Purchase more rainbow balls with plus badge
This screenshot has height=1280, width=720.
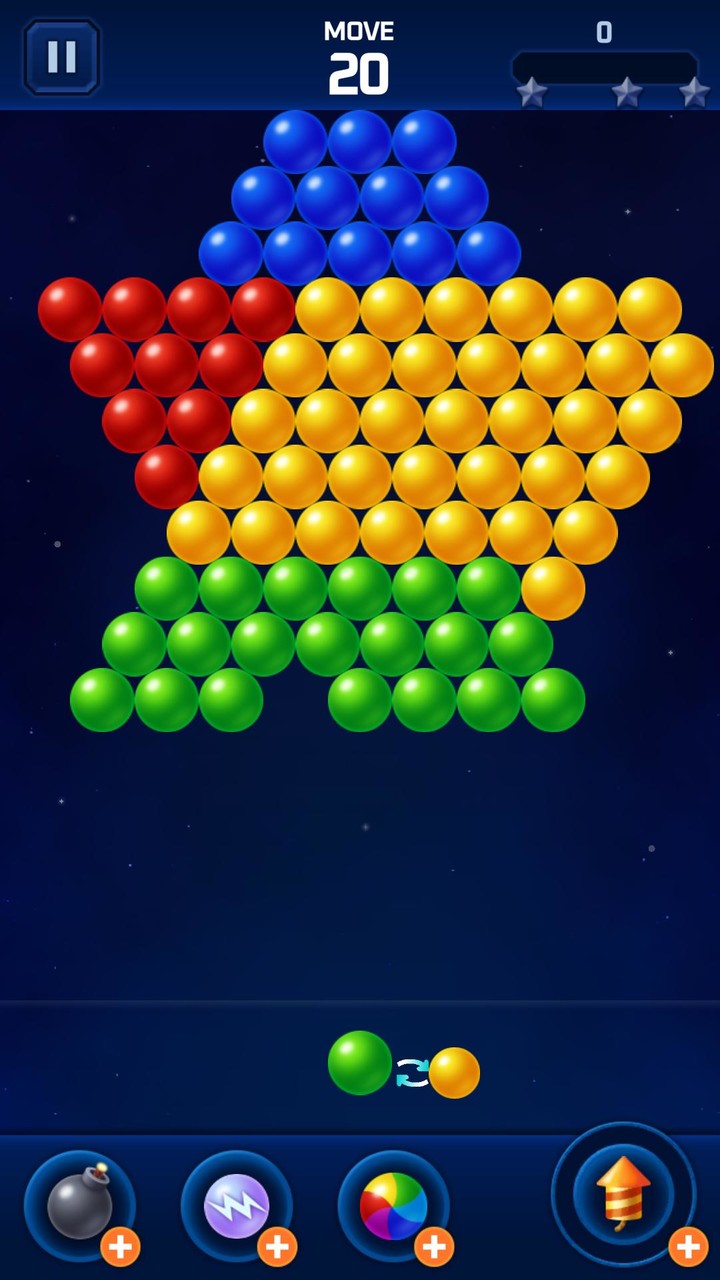pyautogui.click(x=434, y=1248)
